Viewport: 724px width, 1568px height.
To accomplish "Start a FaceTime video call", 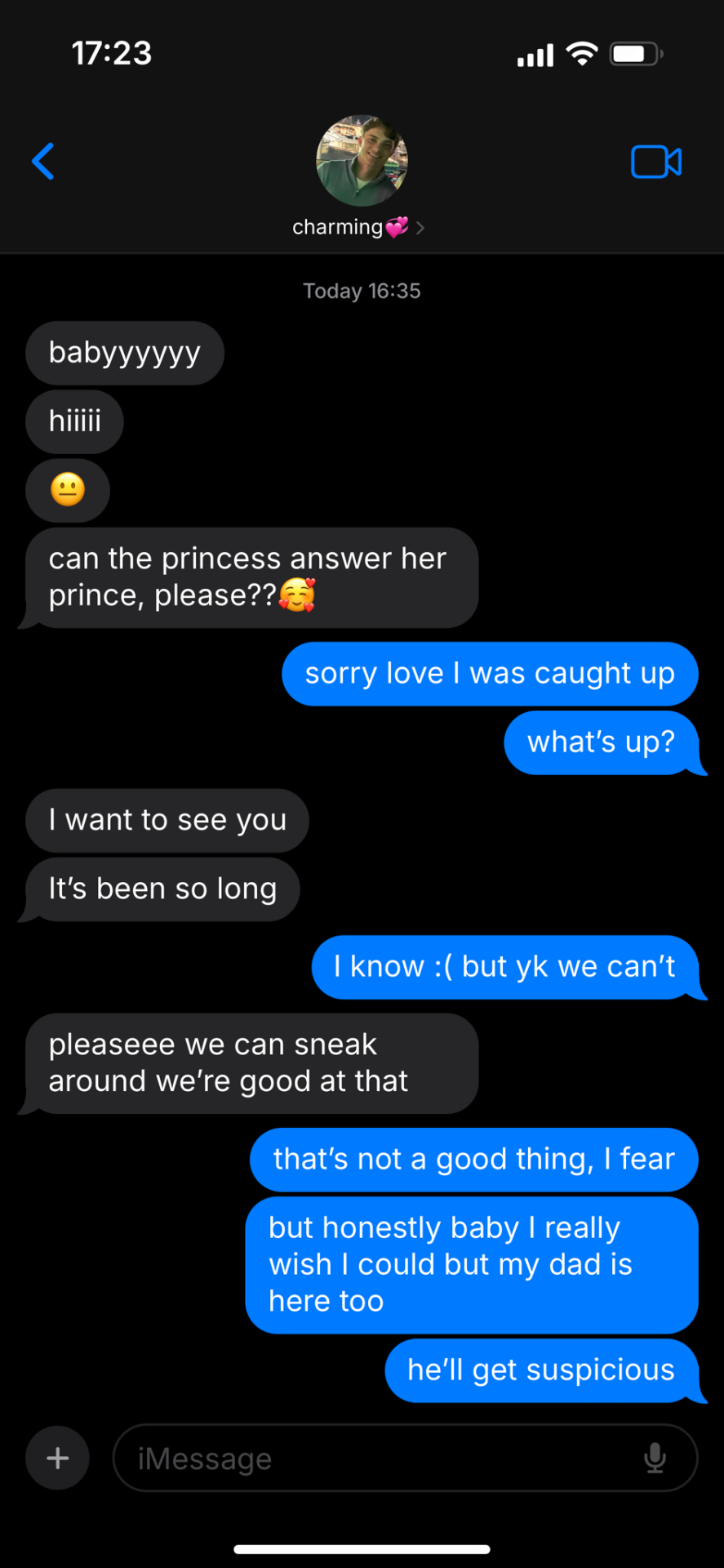I will pyautogui.click(x=655, y=162).
